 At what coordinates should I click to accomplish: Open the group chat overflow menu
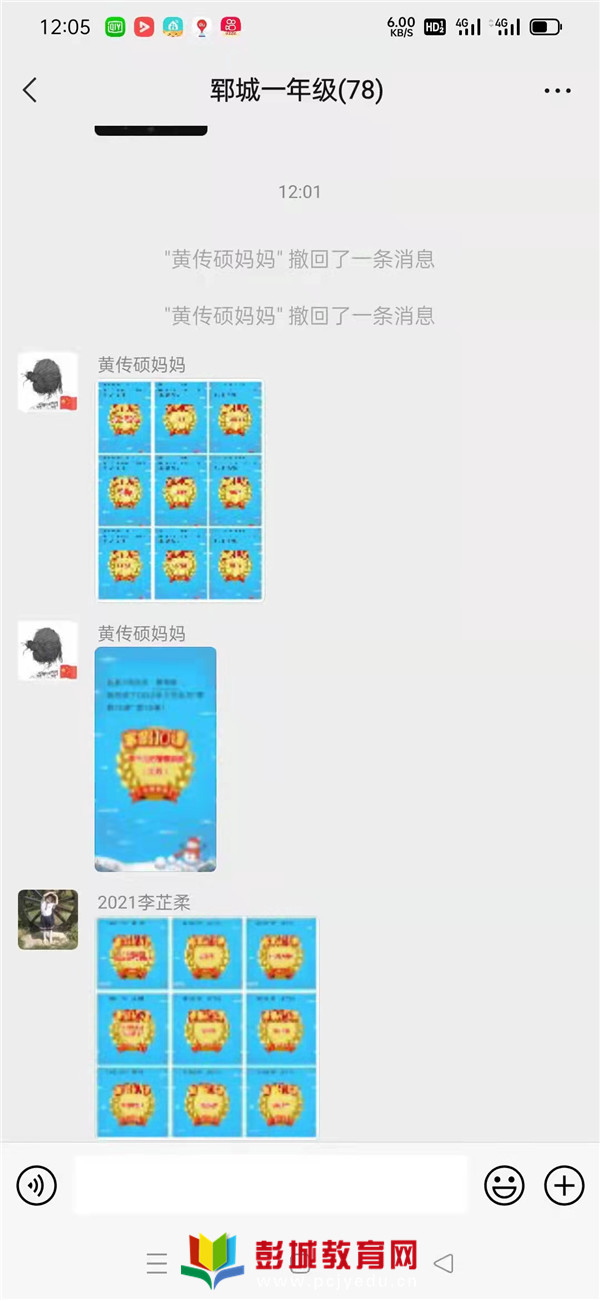[x=557, y=91]
